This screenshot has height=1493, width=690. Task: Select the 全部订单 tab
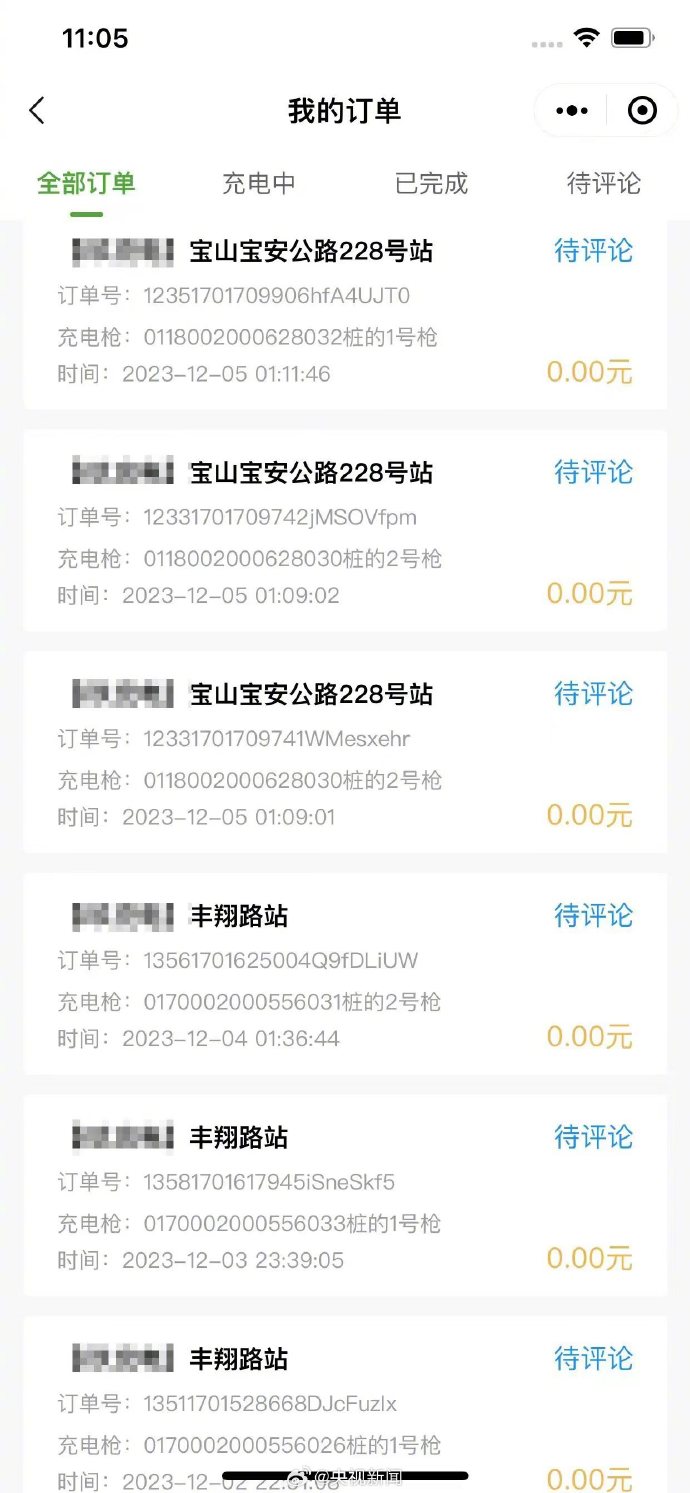(x=86, y=184)
